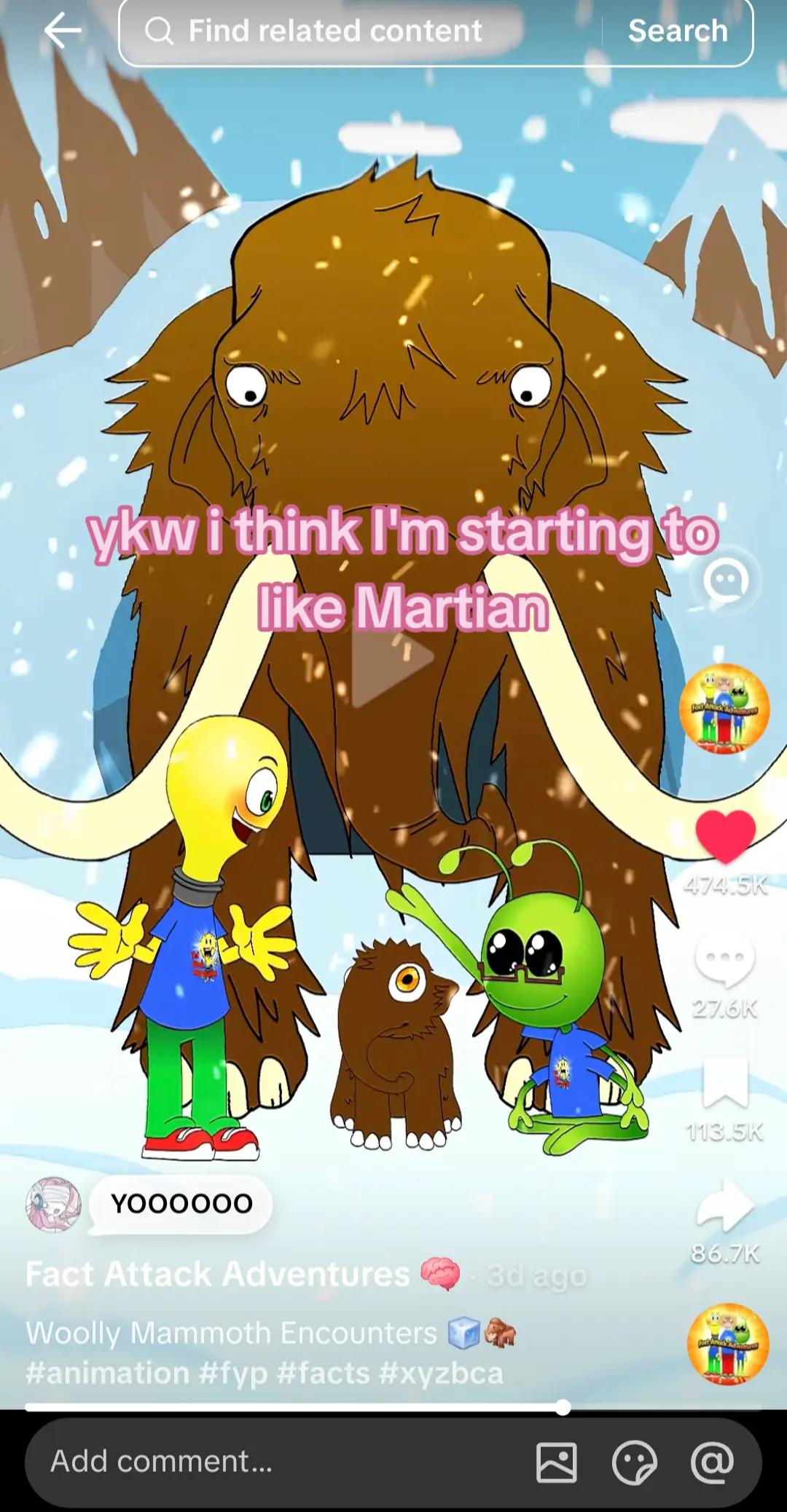Screen dimensions: 787x1512
Task: Open the #xyzbca hashtag
Action: (x=441, y=1373)
